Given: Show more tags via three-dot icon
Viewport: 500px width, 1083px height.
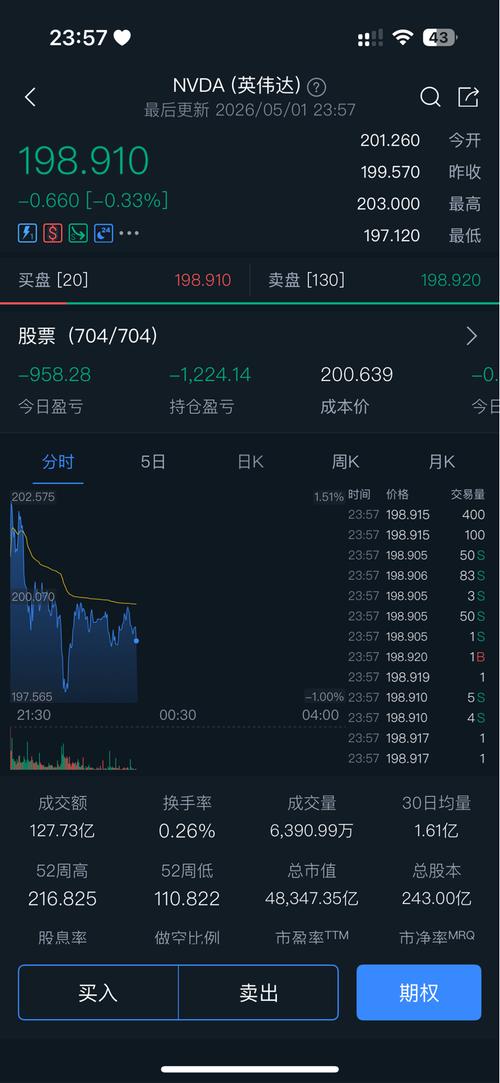Looking at the screenshot, I should click(x=129, y=233).
